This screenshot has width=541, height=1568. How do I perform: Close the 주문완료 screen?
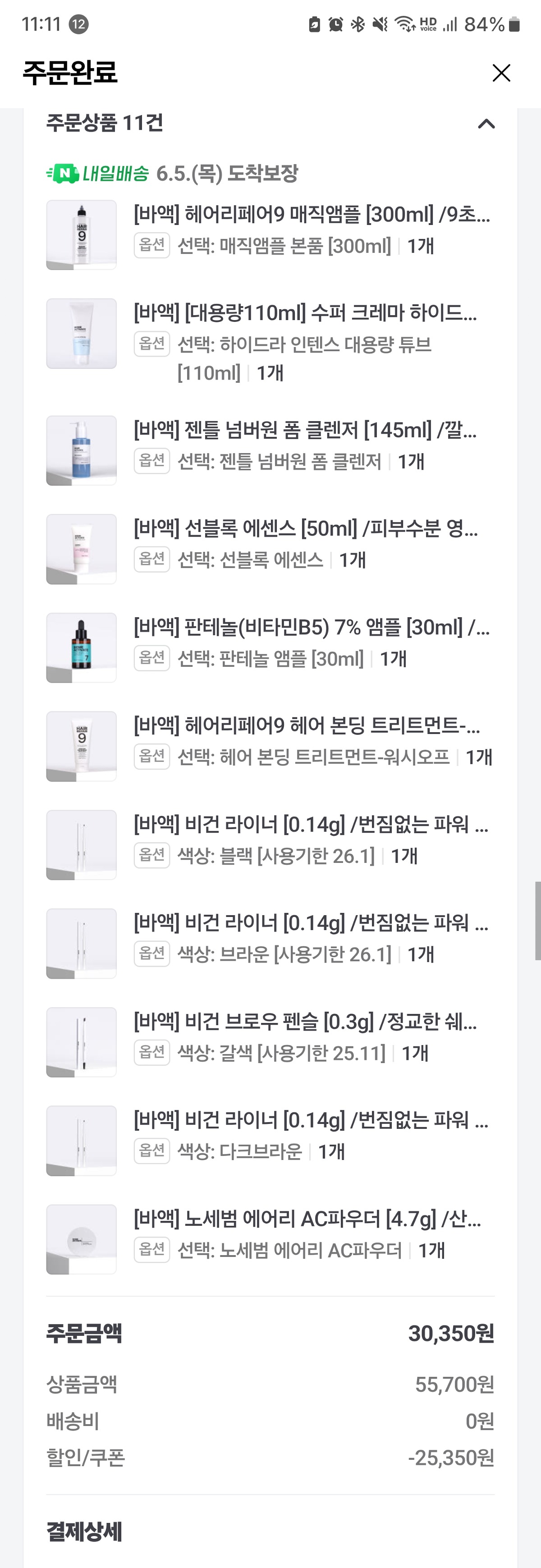pyautogui.click(x=501, y=73)
